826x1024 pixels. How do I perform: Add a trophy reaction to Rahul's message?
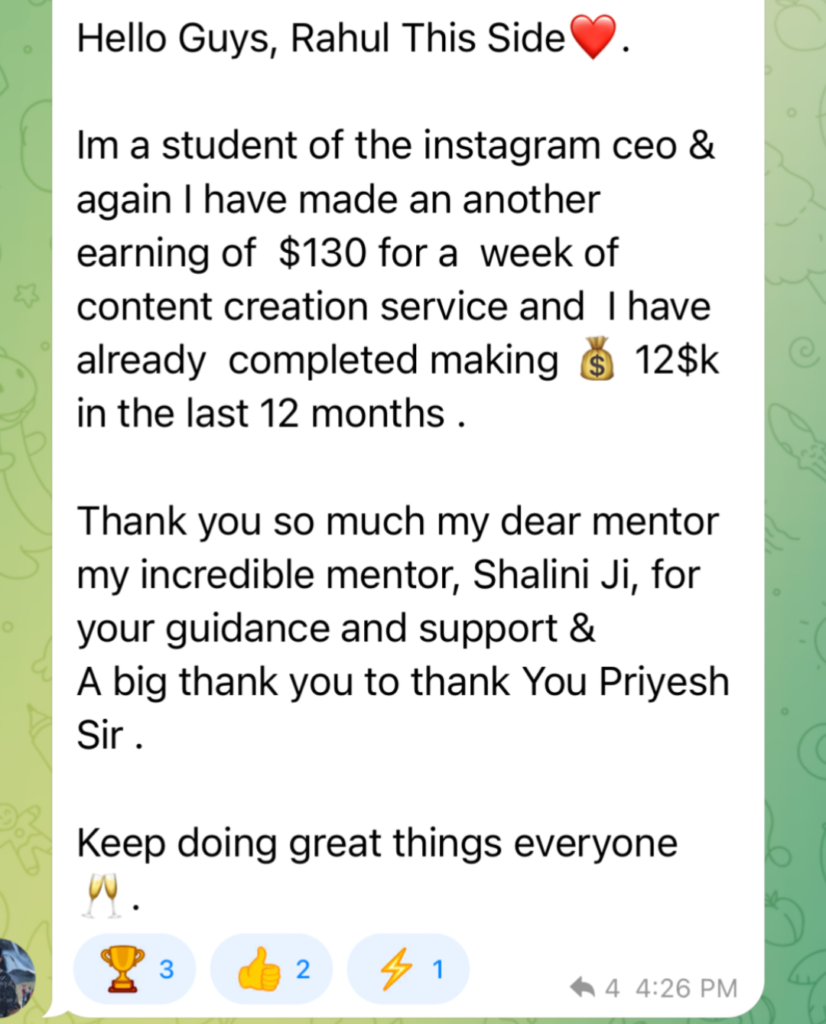pos(134,968)
